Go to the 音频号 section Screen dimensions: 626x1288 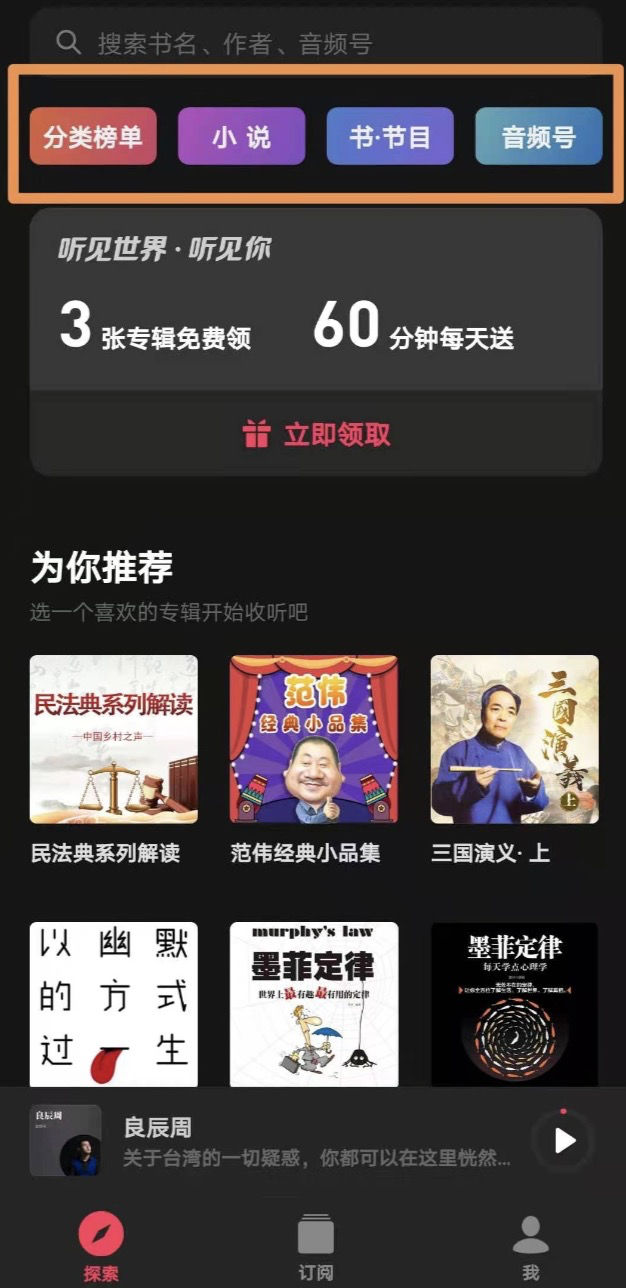[x=538, y=136]
